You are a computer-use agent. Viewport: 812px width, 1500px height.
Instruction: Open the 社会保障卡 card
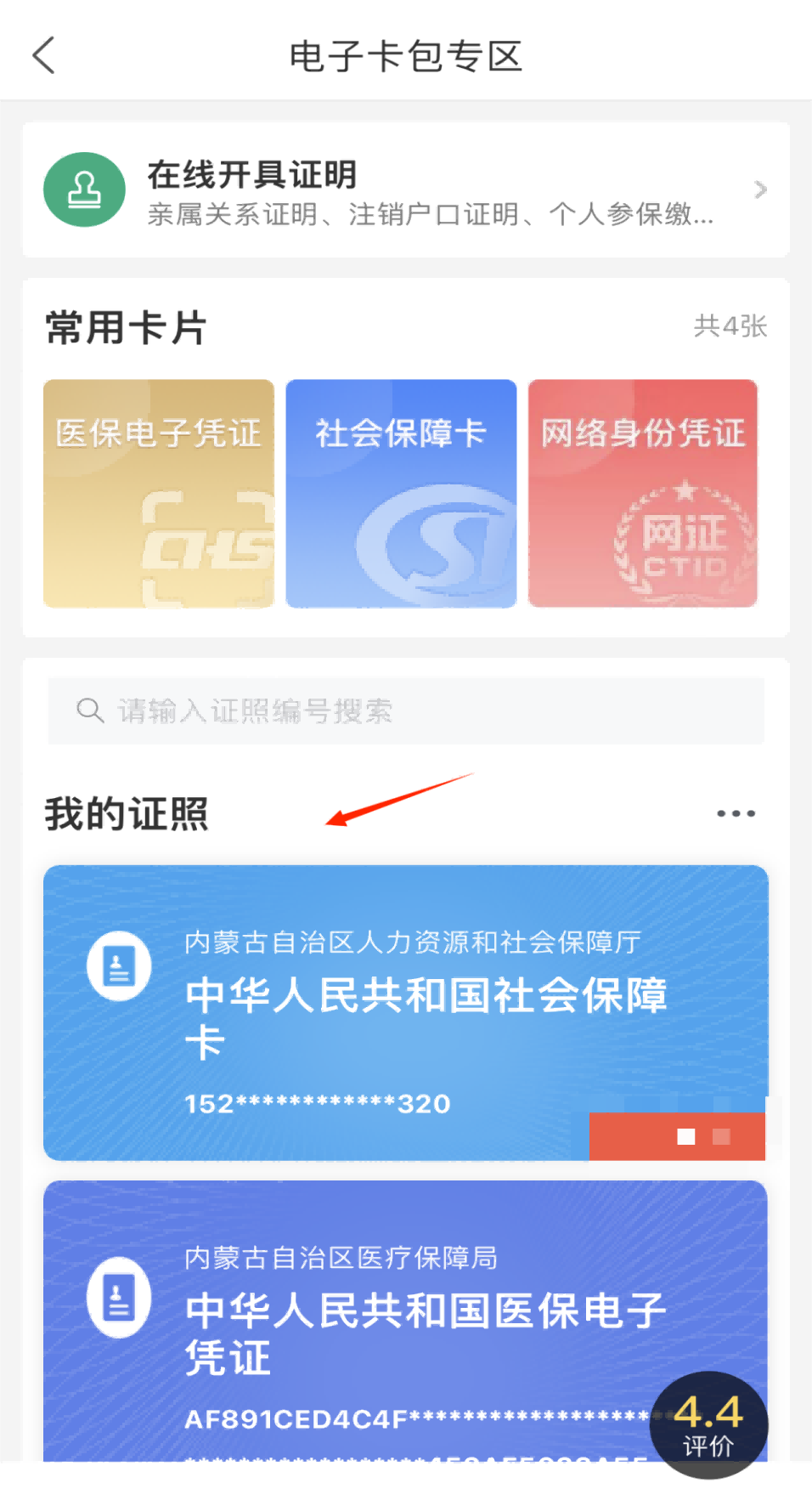tap(401, 493)
